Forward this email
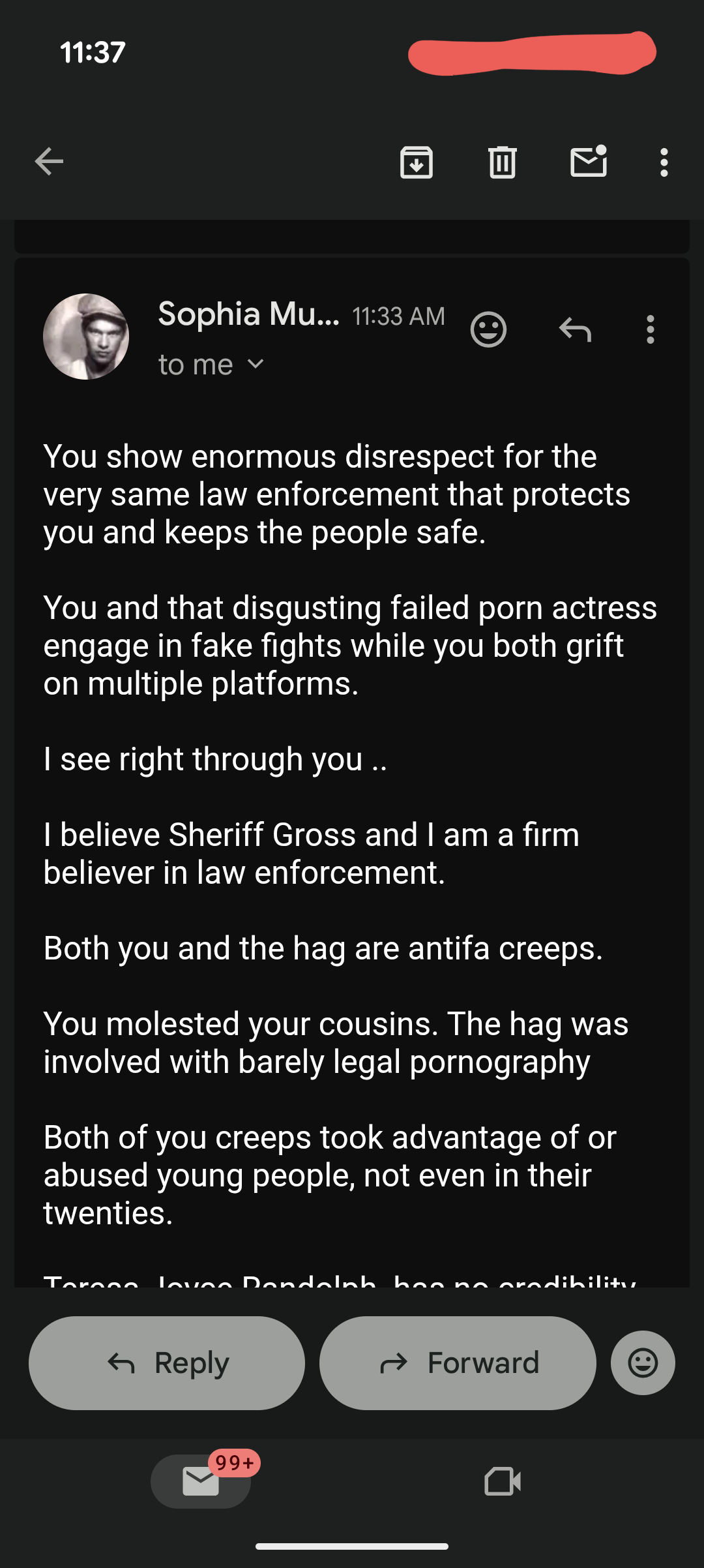Image resolution: width=704 pixels, height=1568 pixels. (458, 1363)
